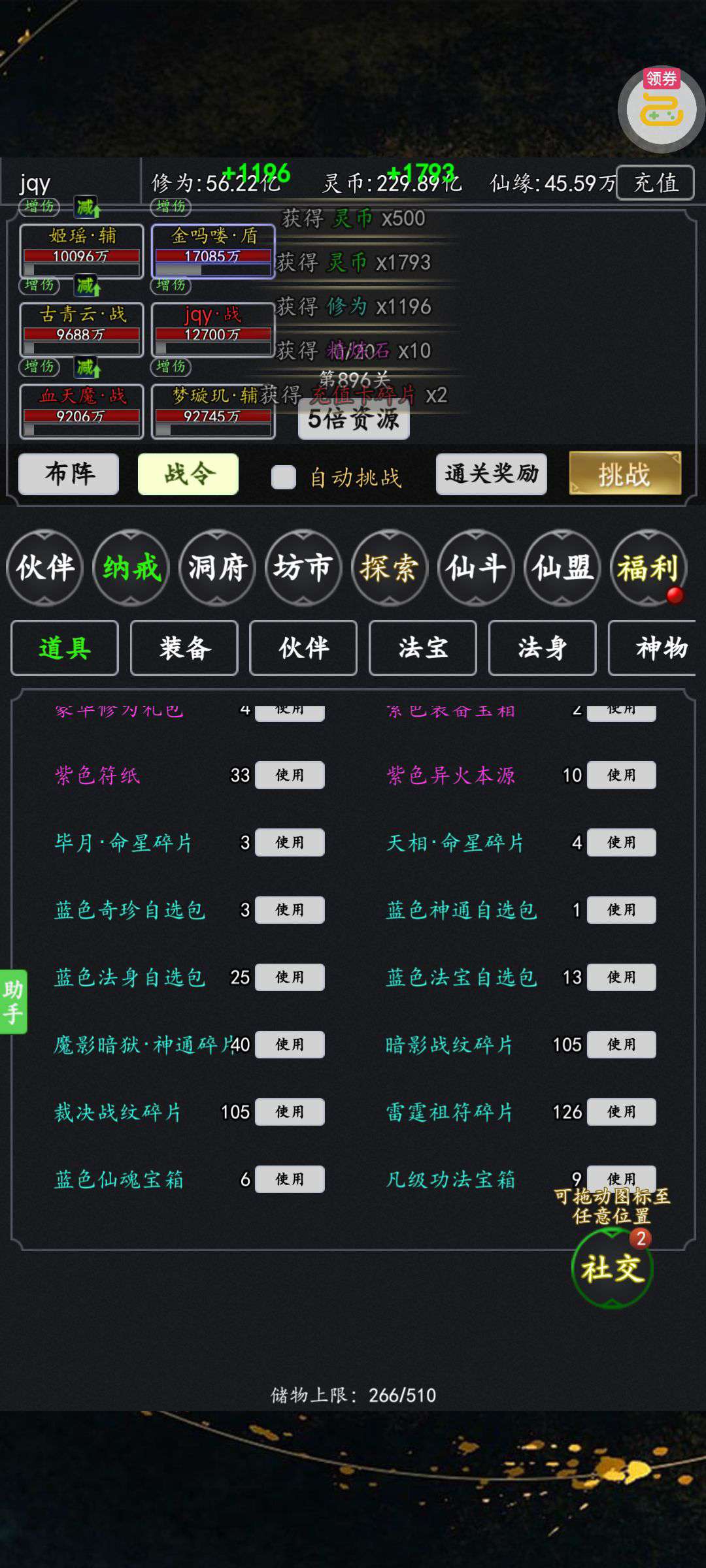Tap the 充值 recharge button

tap(655, 182)
